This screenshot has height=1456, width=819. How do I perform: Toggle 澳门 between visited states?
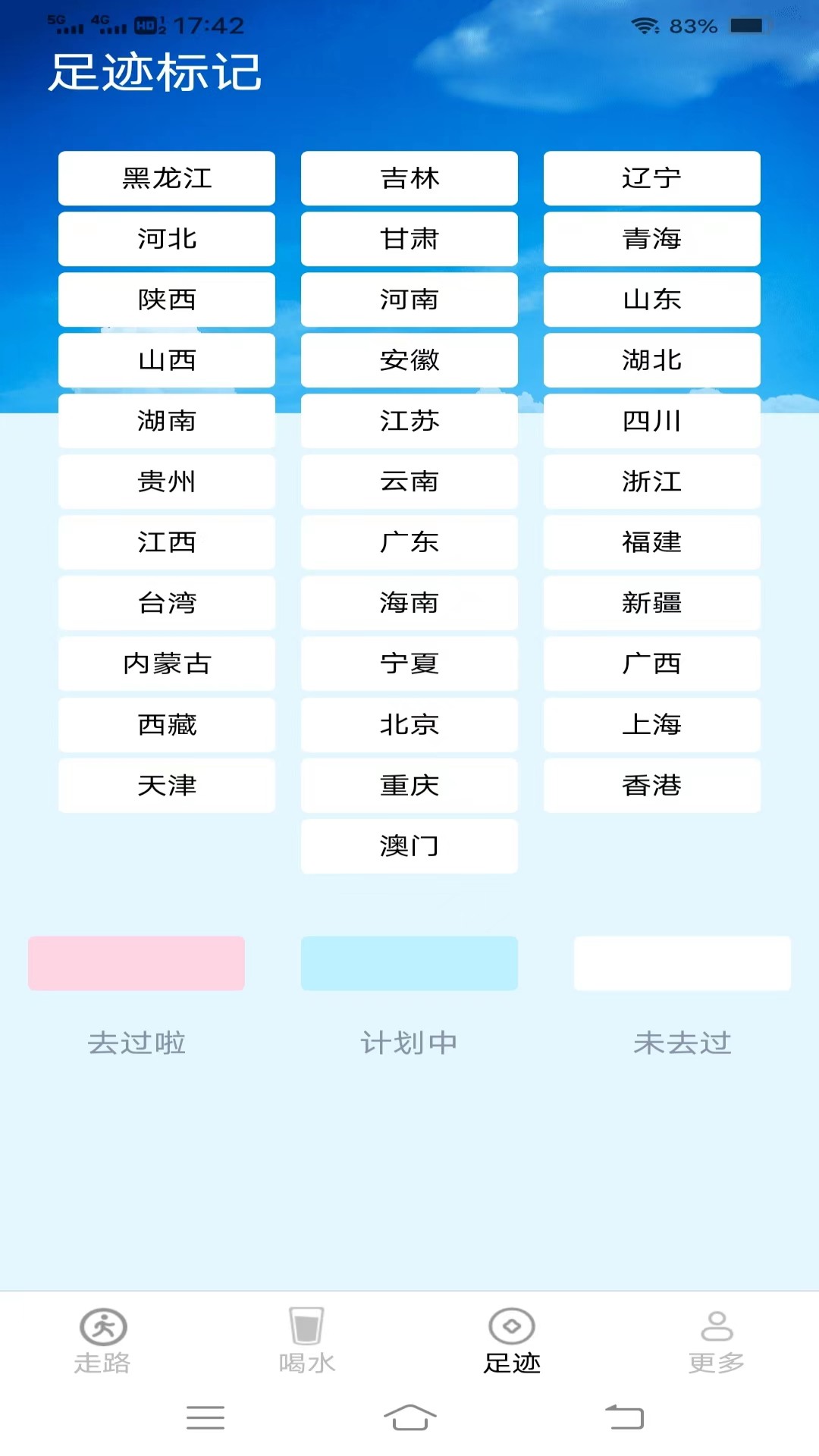click(409, 846)
